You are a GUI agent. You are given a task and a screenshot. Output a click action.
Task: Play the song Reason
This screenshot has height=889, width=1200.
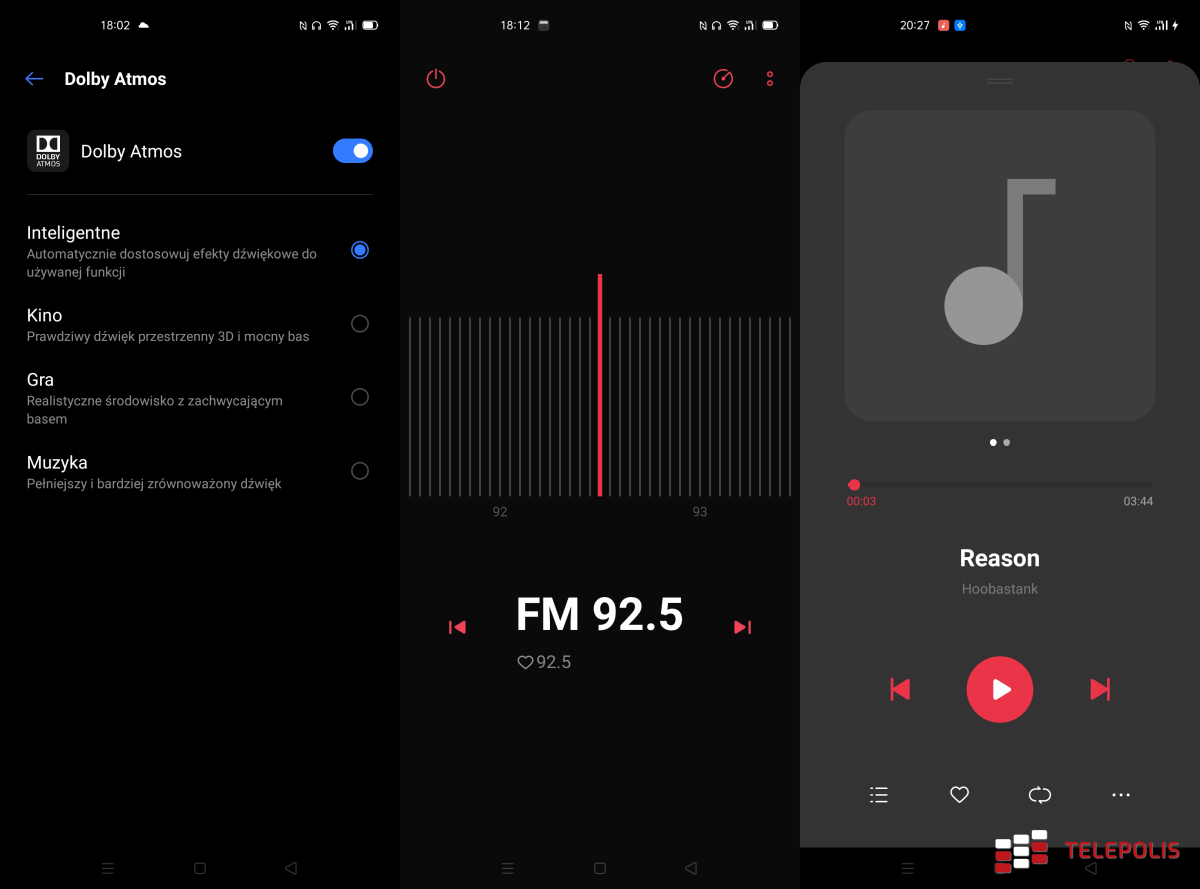click(x=1000, y=689)
